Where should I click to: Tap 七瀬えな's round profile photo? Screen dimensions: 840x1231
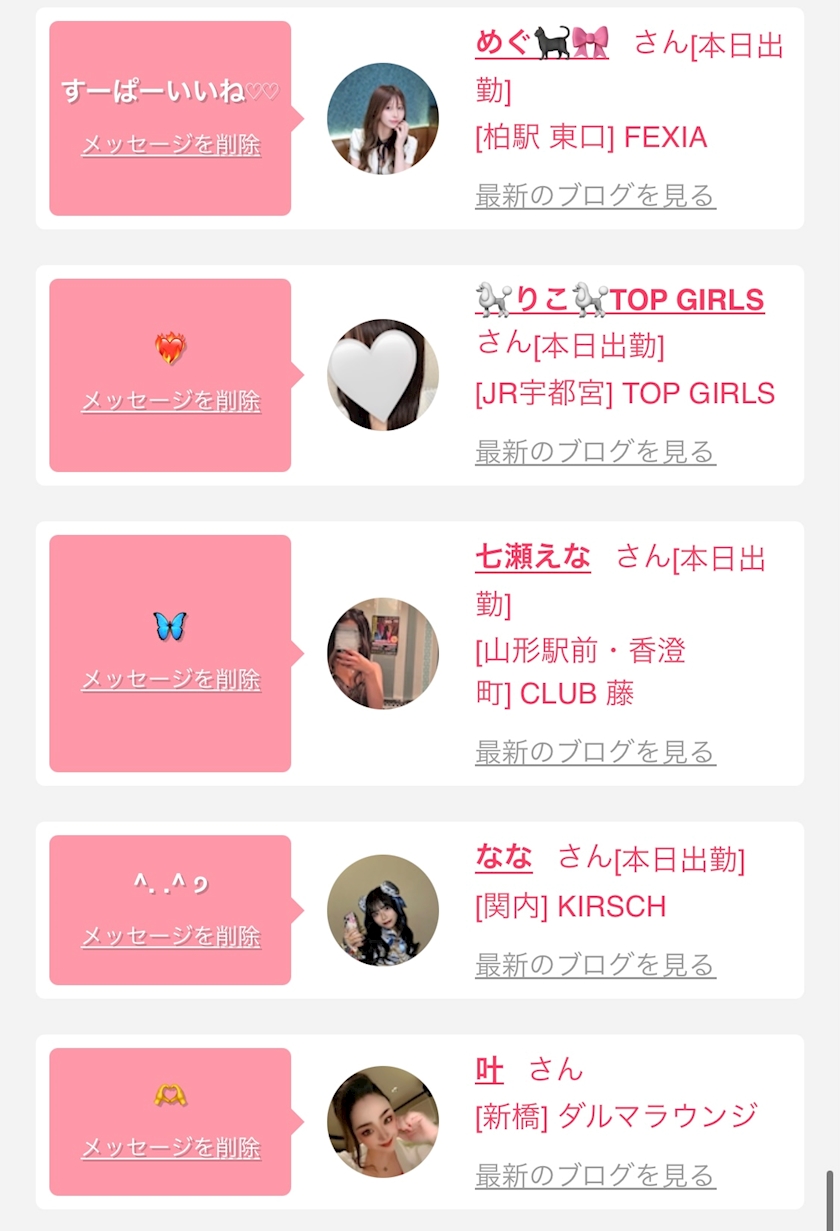(383, 654)
